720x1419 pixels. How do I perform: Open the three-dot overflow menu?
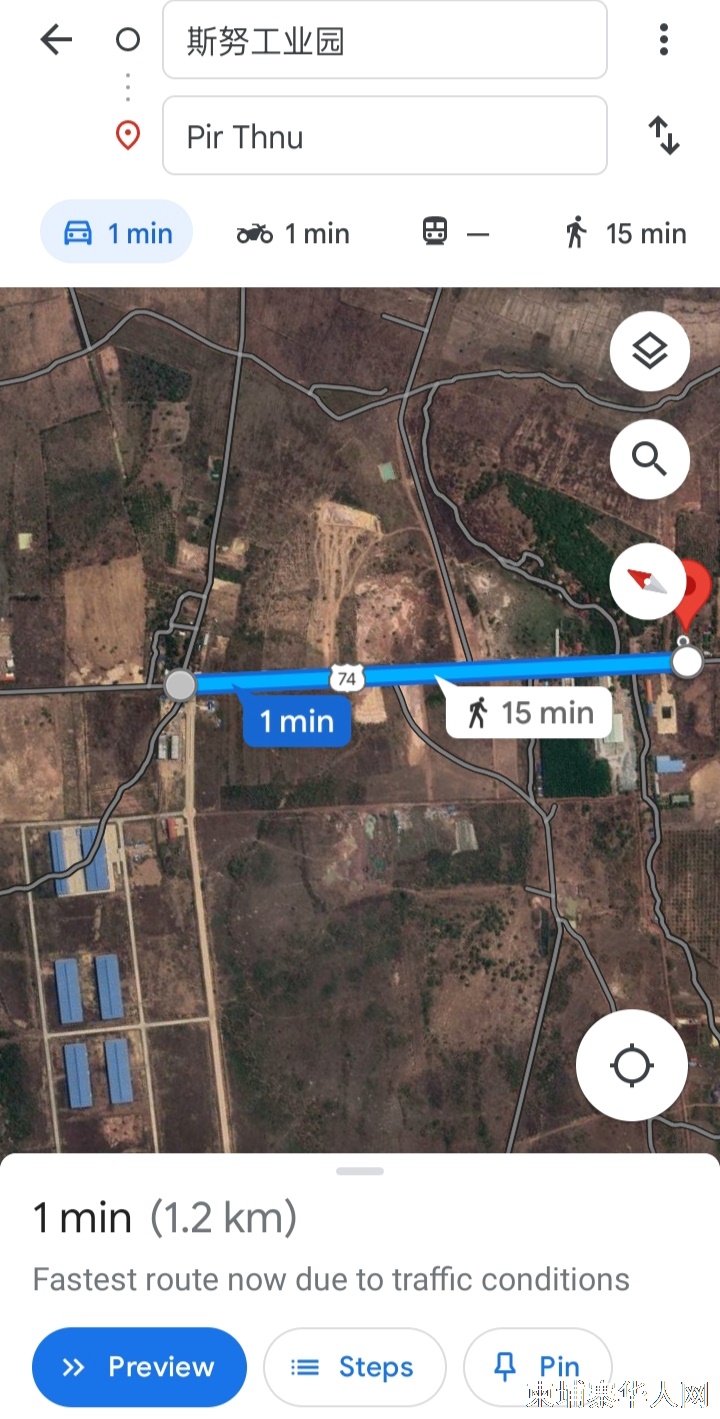[664, 40]
